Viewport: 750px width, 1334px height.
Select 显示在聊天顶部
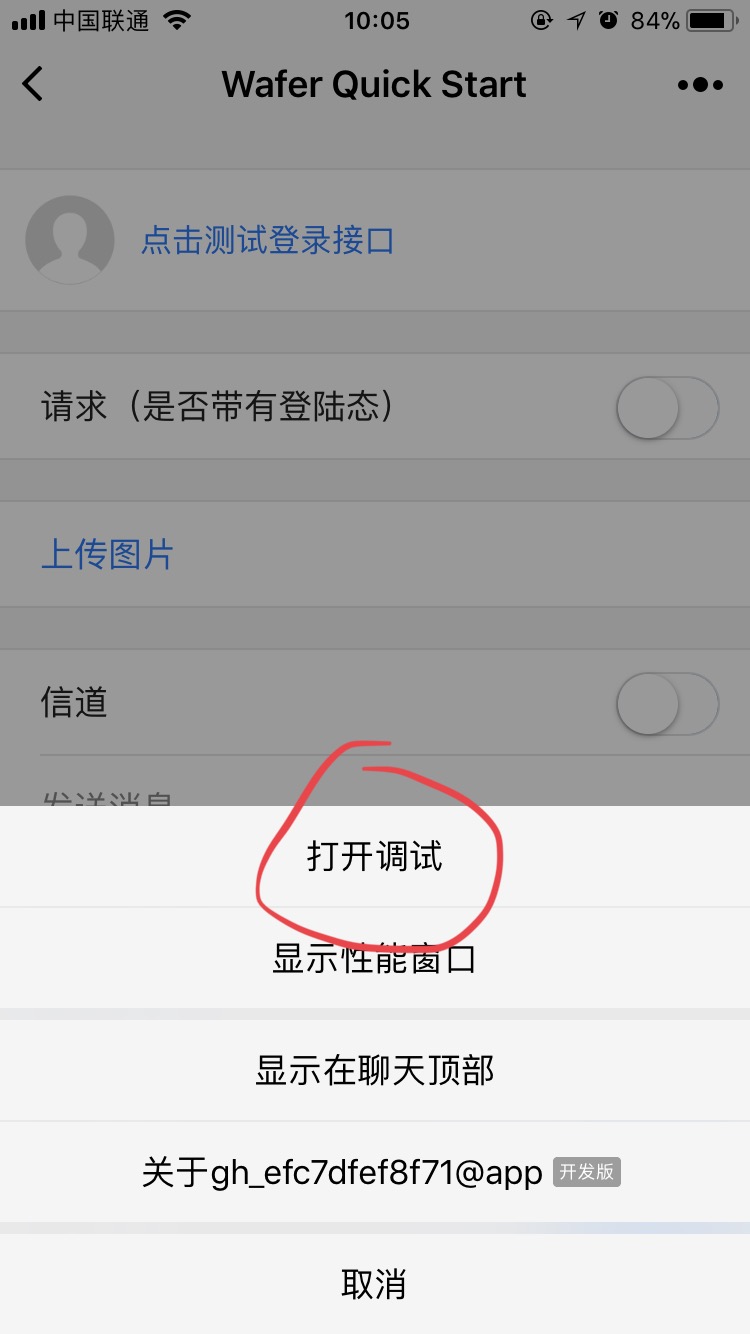click(375, 1070)
